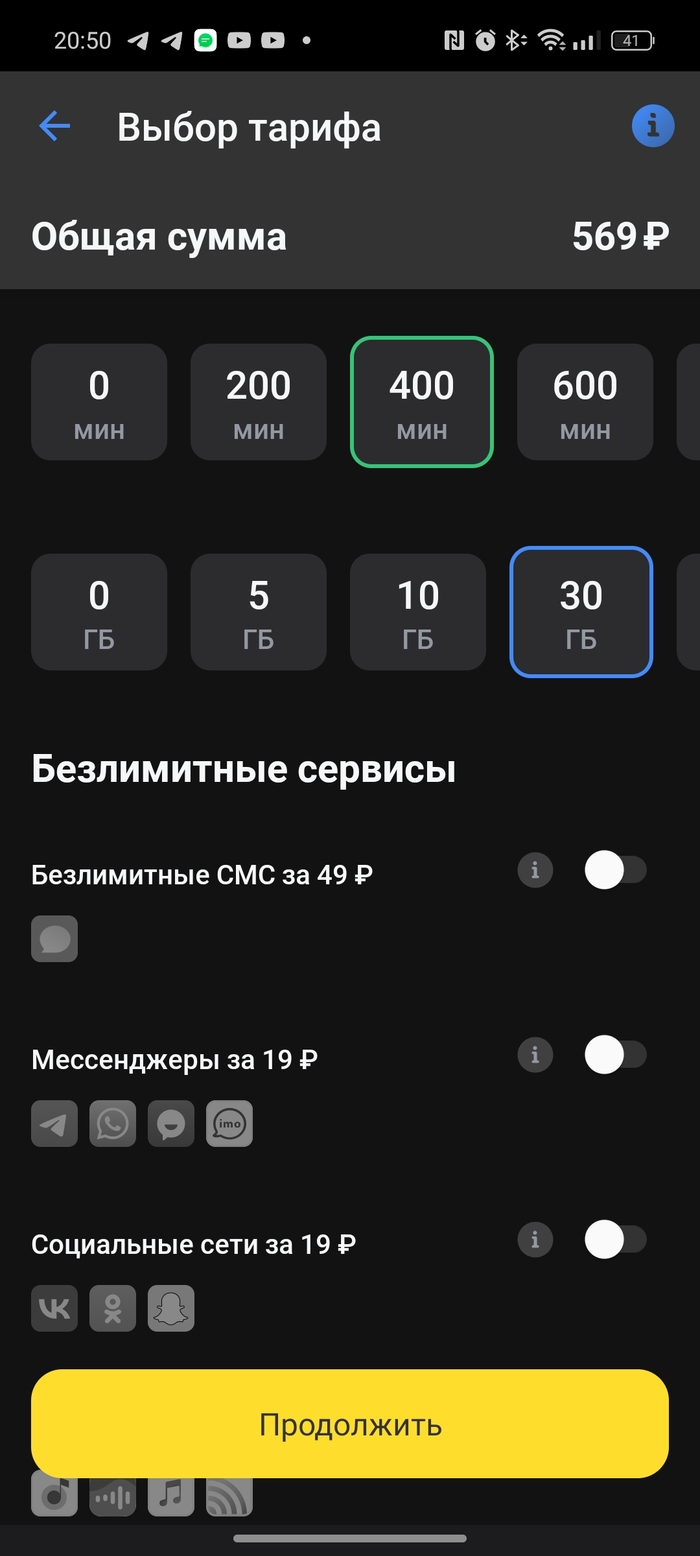The width and height of the screenshot is (700, 1556).
Task: Choose 5 ГБ data package
Action: (258, 611)
